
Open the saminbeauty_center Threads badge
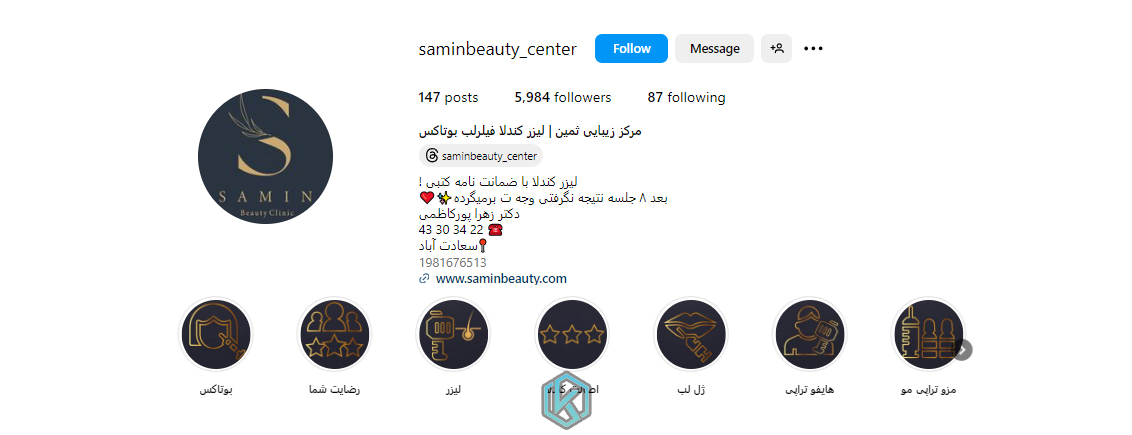481,156
